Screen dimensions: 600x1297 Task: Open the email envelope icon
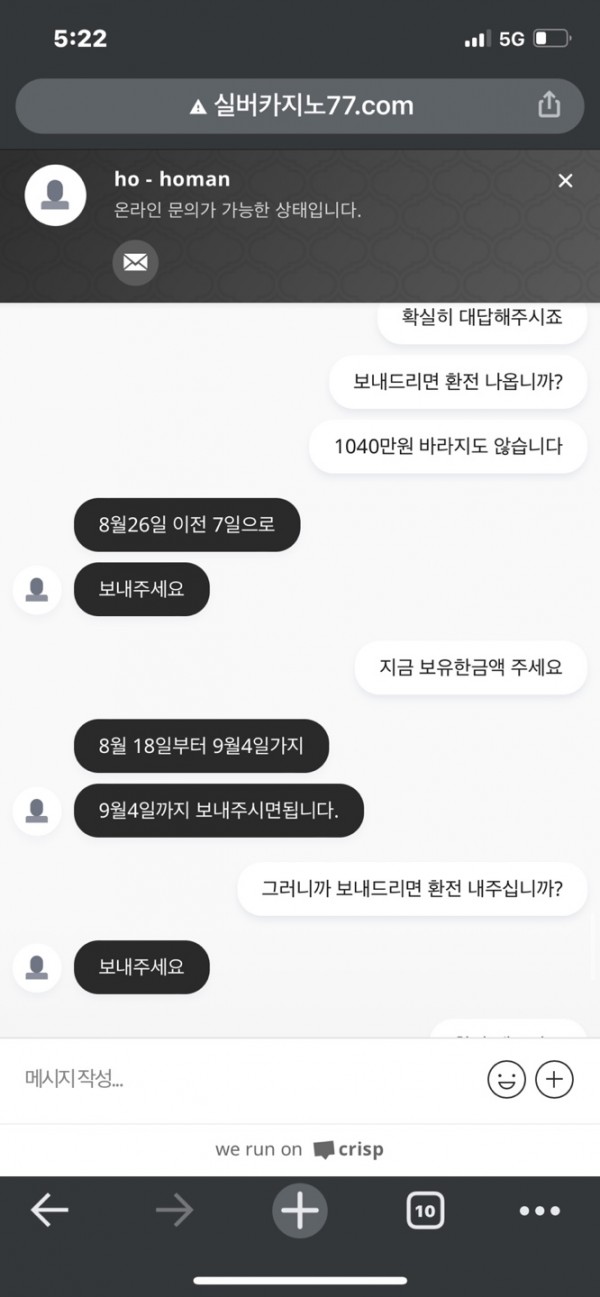[135, 263]
